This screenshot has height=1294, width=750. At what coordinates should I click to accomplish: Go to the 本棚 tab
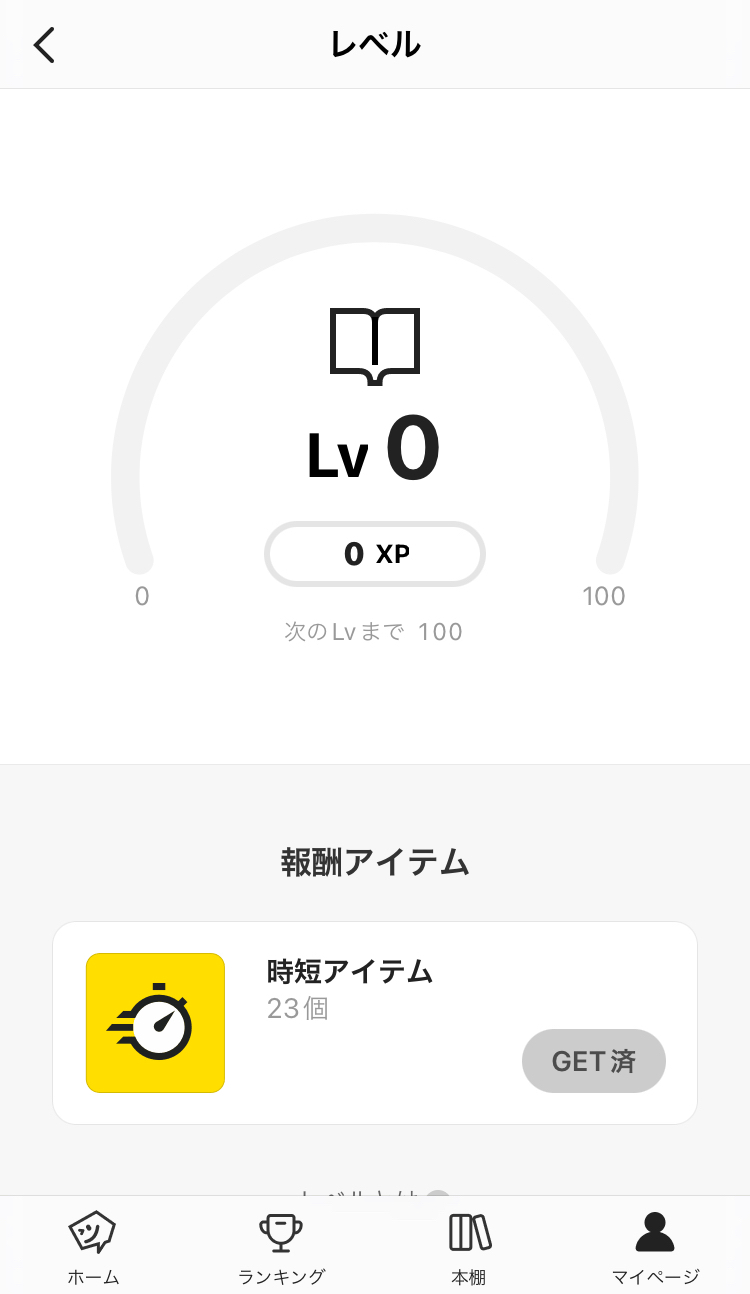click(469, 1246)
